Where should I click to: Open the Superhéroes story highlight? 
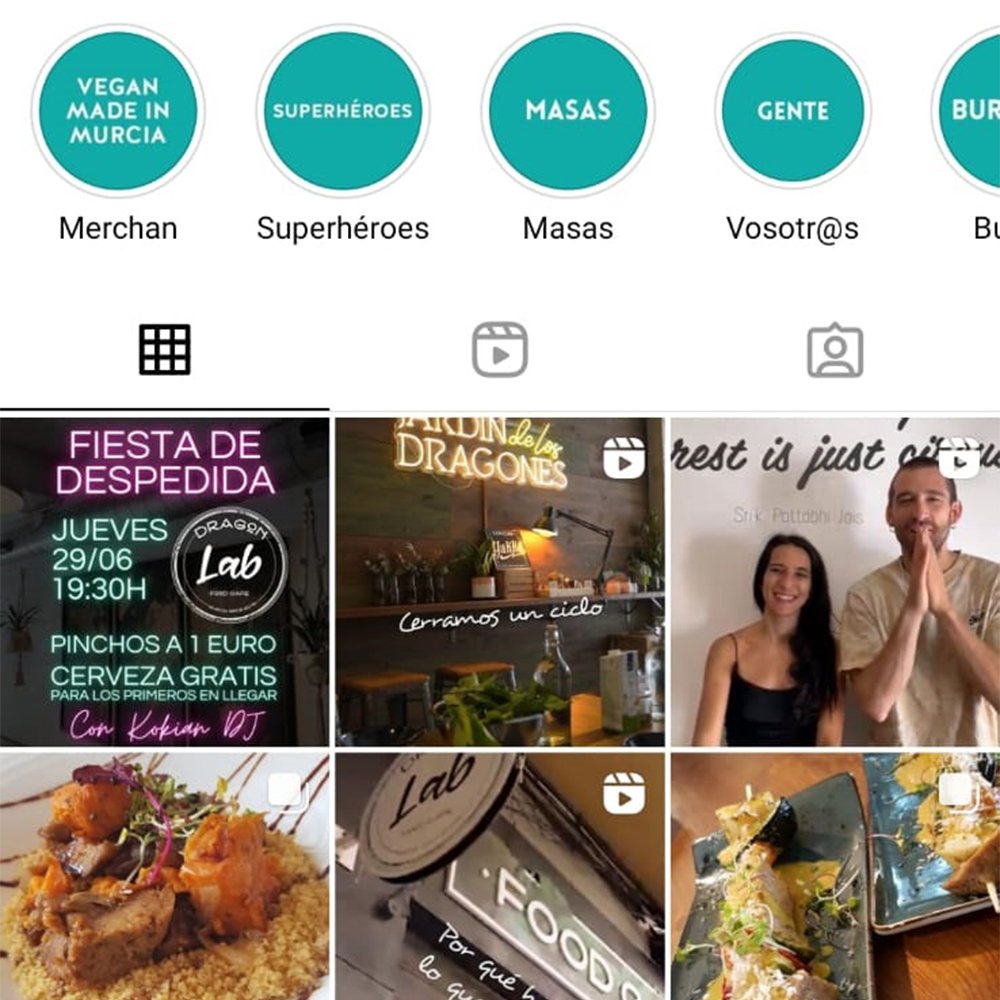[x=342, y=110]
